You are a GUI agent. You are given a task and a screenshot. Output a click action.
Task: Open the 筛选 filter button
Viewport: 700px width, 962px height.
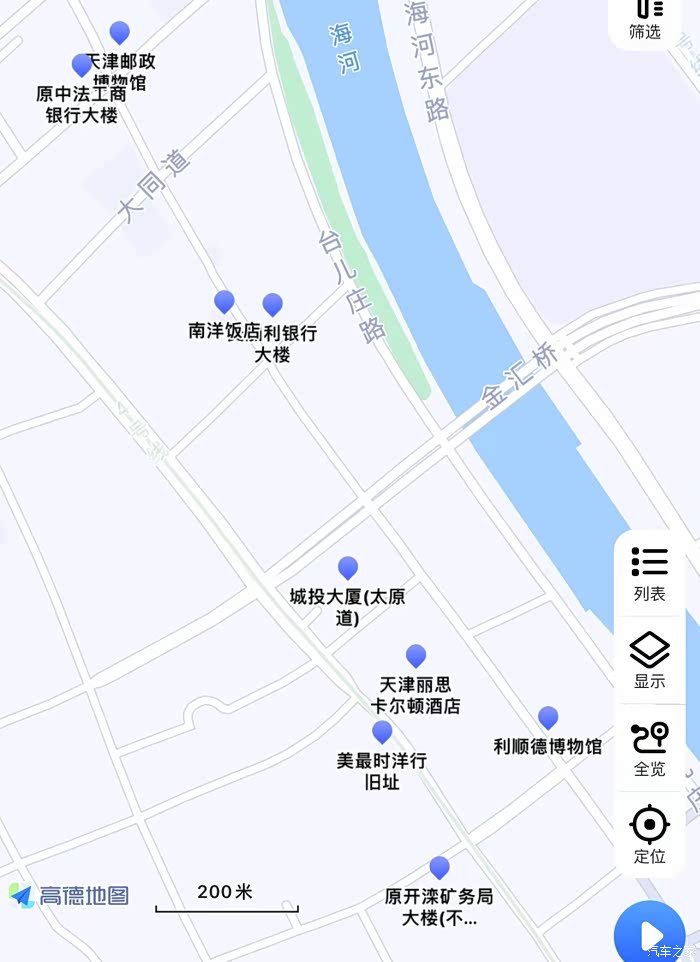(x=648, y=19)
